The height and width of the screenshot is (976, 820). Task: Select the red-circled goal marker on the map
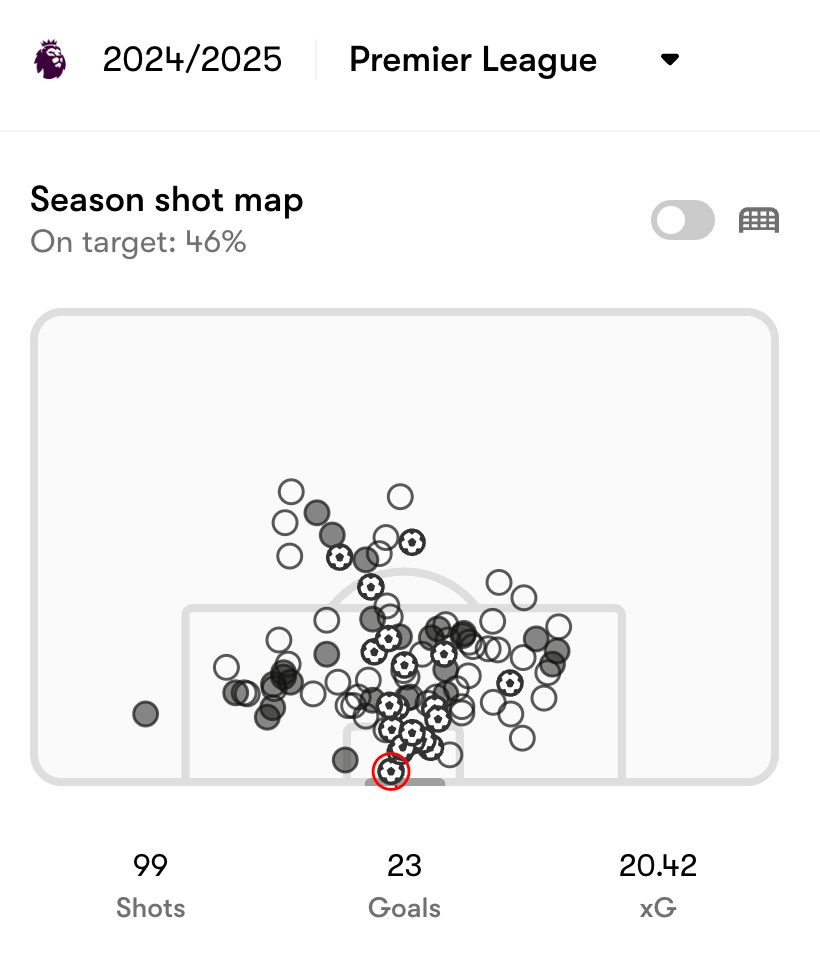pos(391,771)
